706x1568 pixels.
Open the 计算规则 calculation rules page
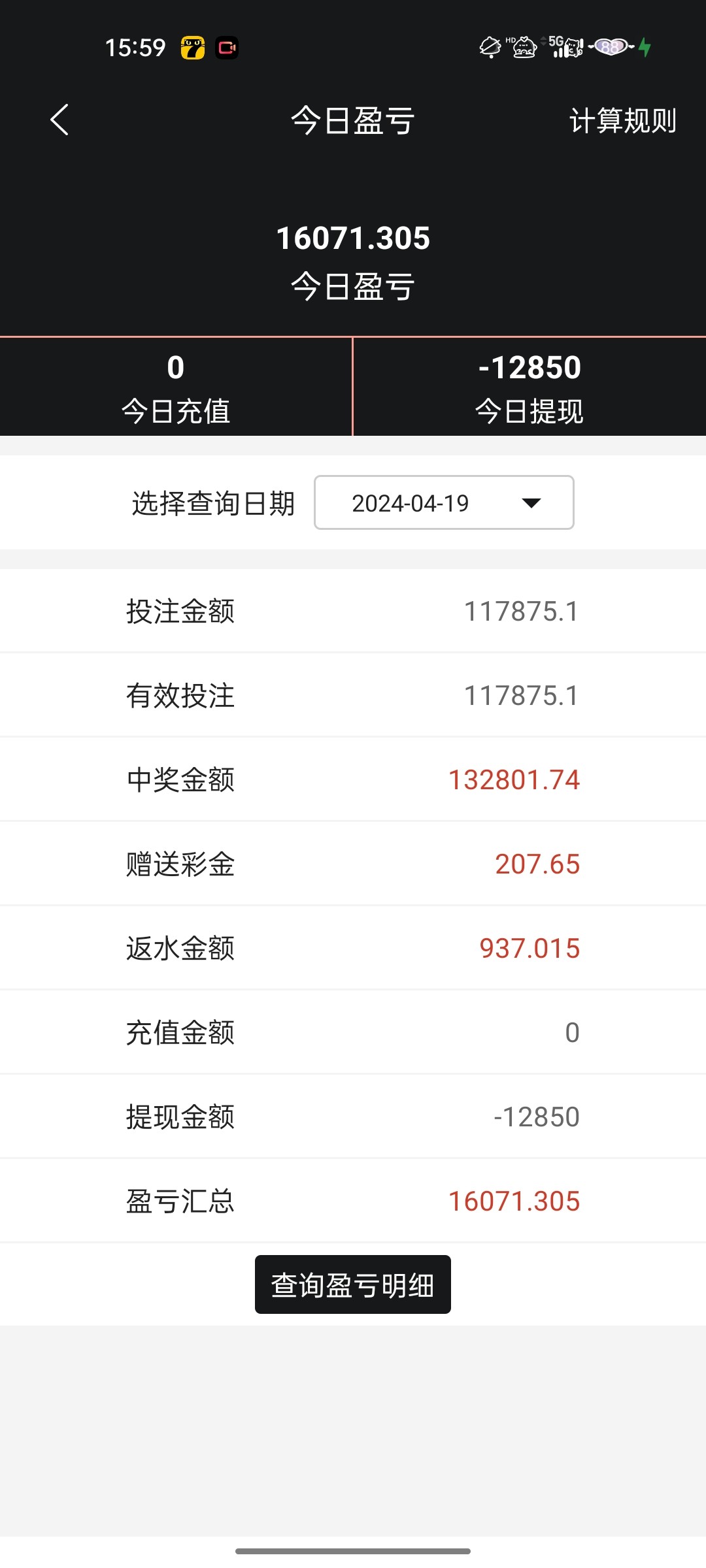(622, 121)
